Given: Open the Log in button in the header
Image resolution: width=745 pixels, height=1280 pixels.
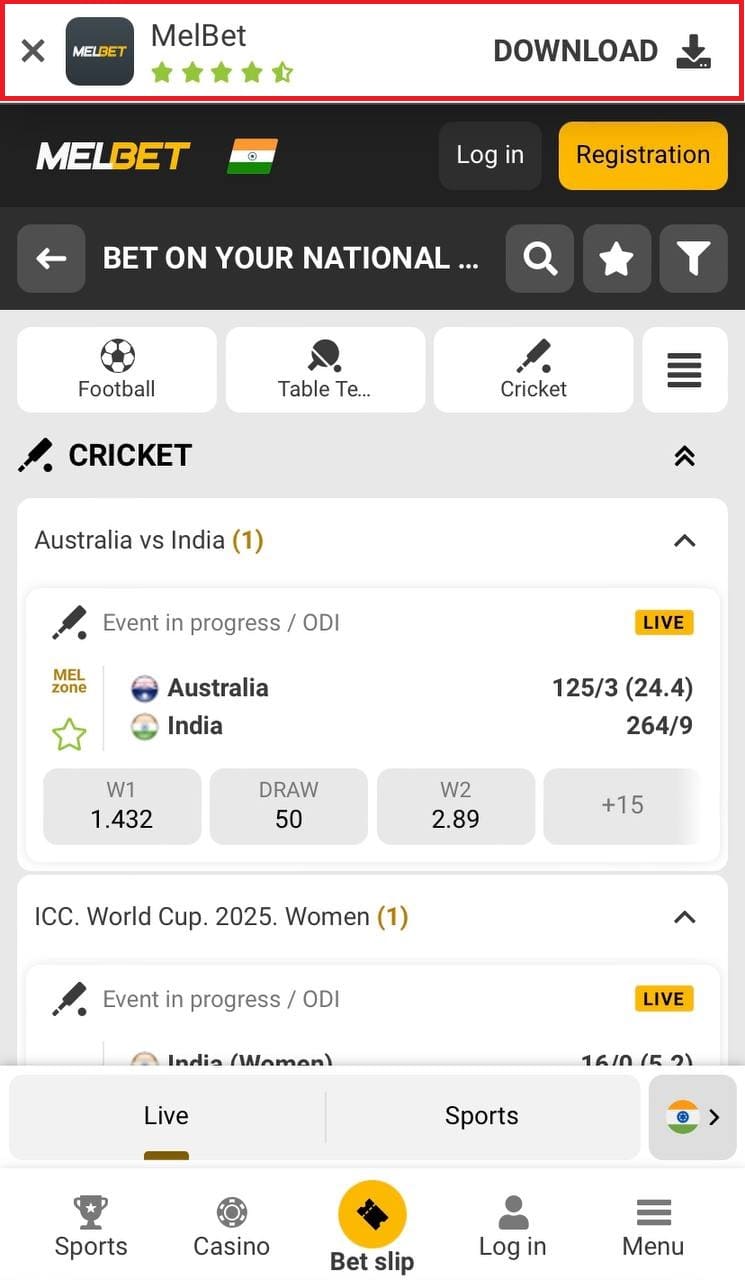Looking at the screenshot, I should pyautogui.click(x=490, y=155).
